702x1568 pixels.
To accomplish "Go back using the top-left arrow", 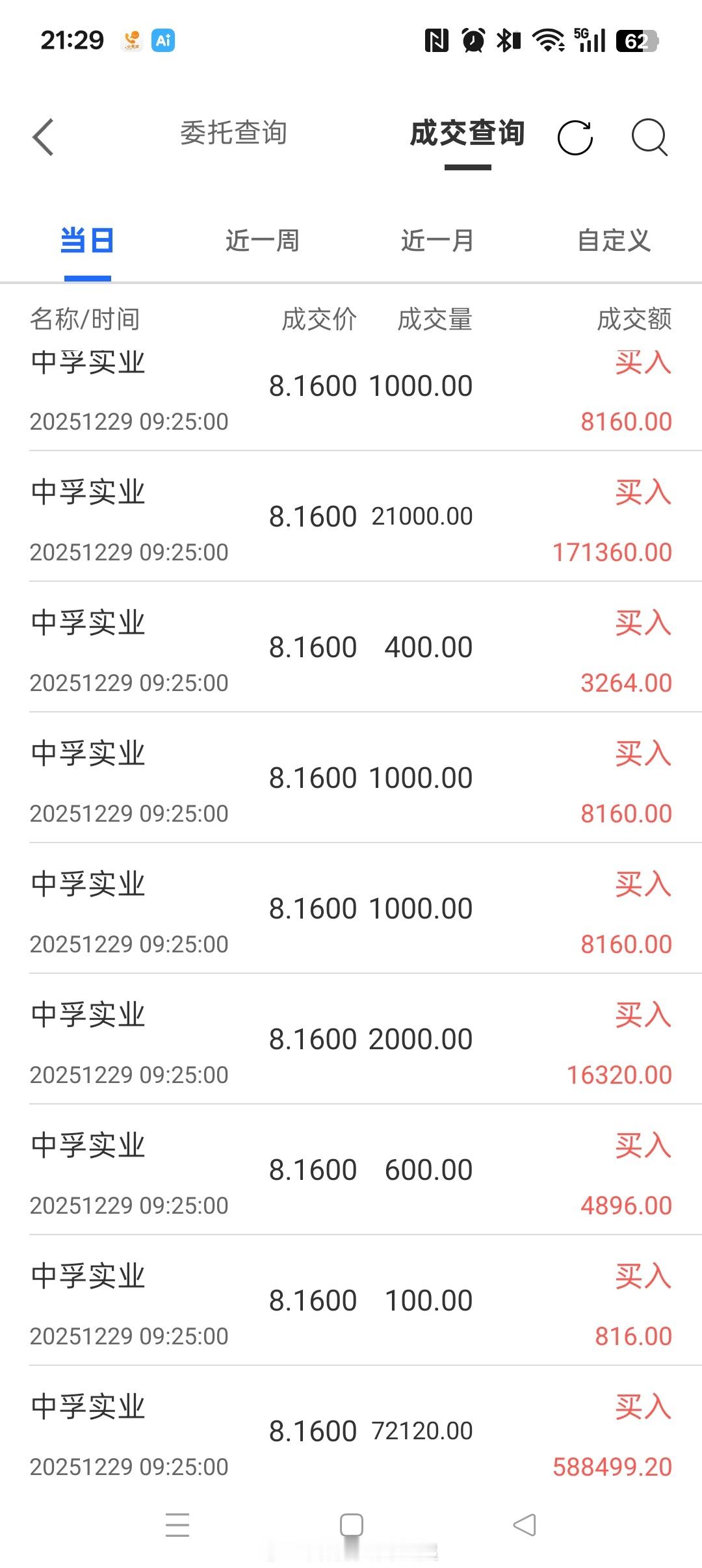I will [x=44, y=137].
